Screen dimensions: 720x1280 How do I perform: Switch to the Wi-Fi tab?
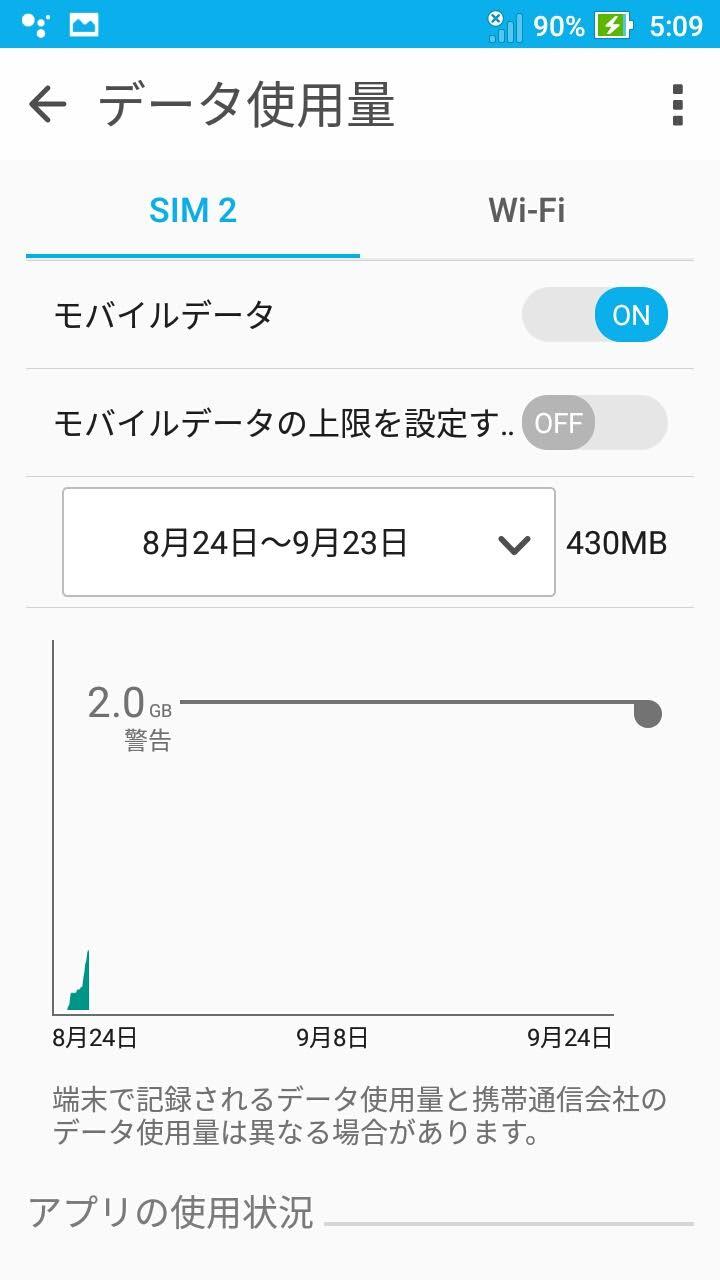(527, 210)
